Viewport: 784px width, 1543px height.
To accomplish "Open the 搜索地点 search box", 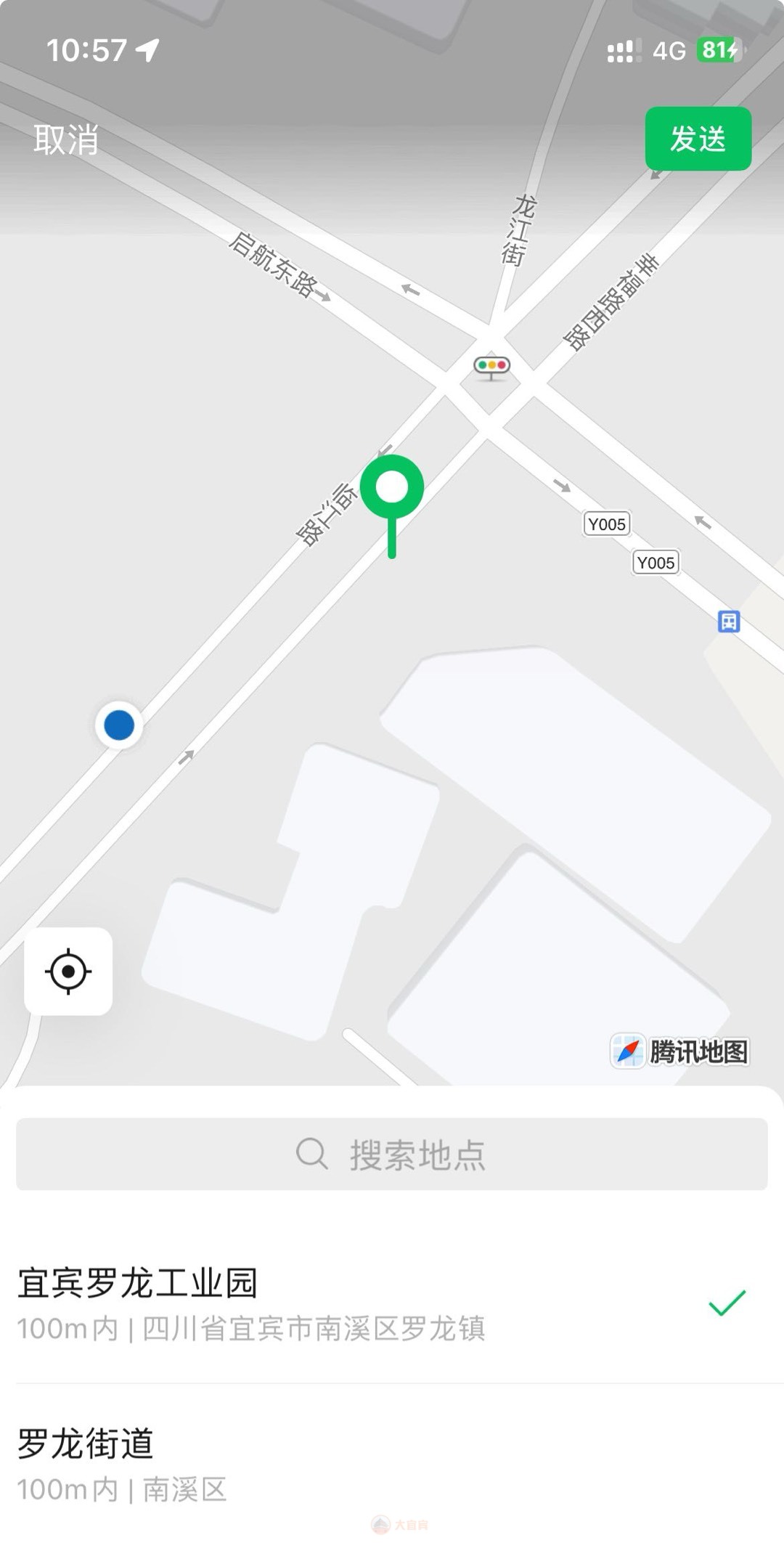I will pyautogui.click(x=392, y=1154).
